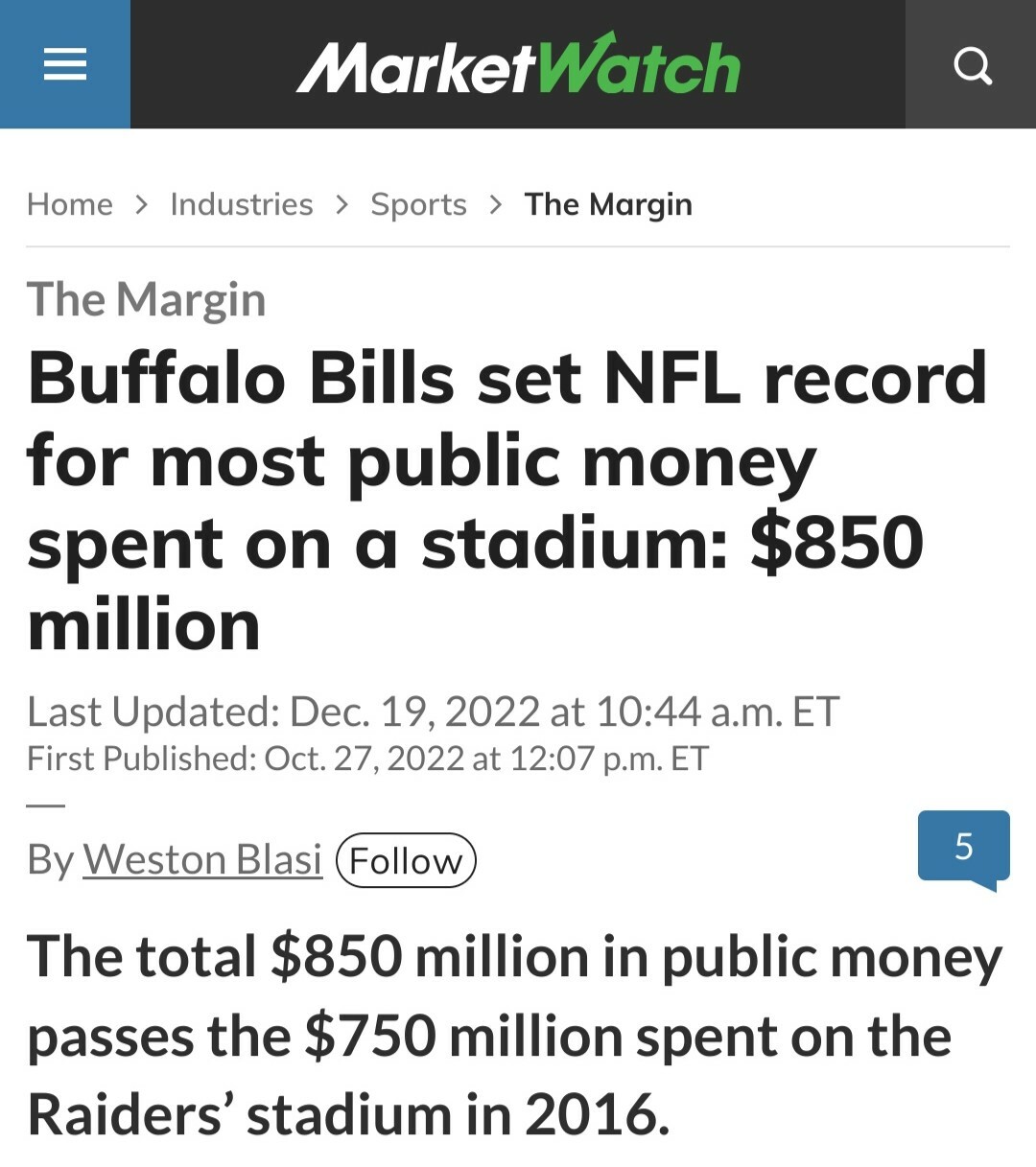Open the 5 comments bubble
The height and width of the screenshot is (1167, 1036).
tap(963, 846)
